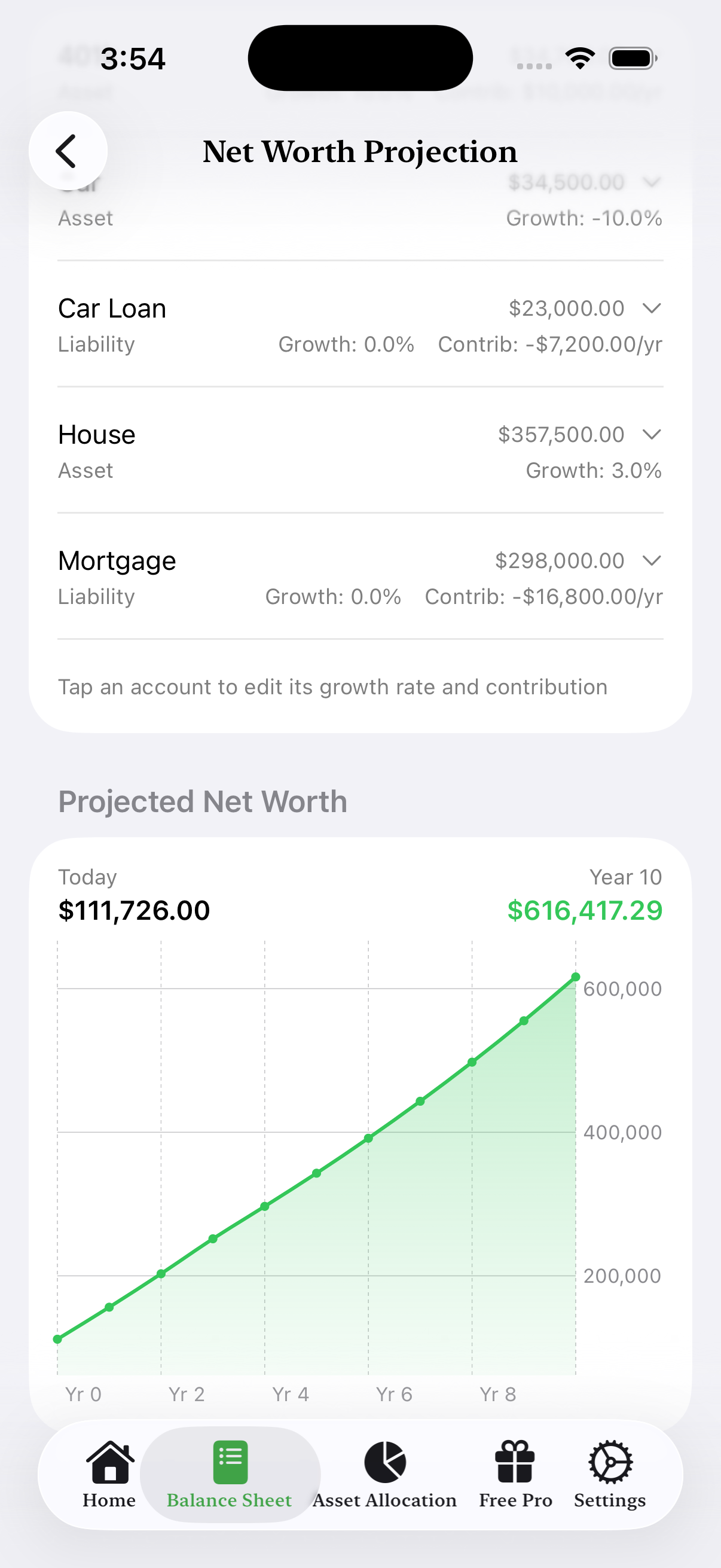Screen dimensions: 721x1568
Task: Tap the Wi-Fi indicator in the status bar
Action: 580,57
